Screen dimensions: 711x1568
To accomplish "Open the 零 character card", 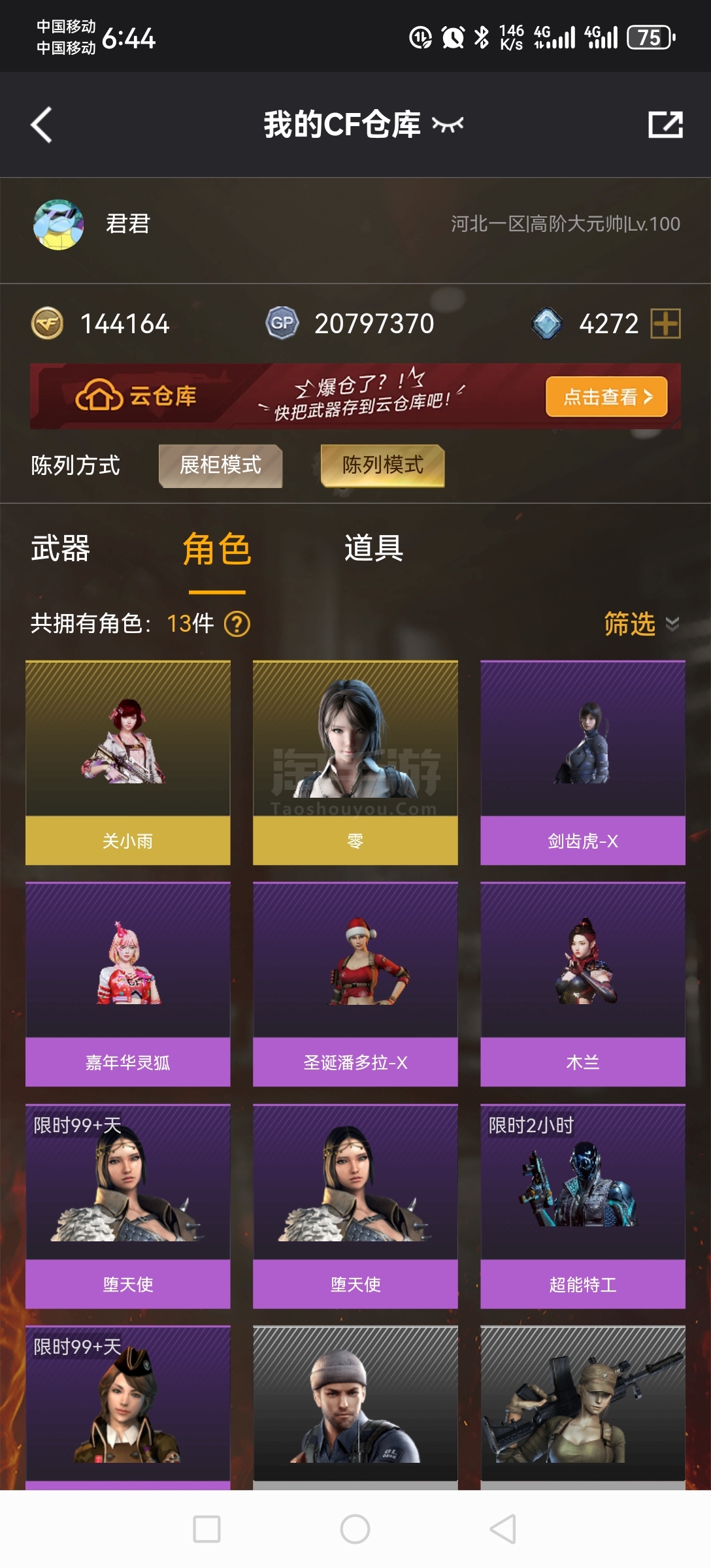I will [x=355, y=762].
